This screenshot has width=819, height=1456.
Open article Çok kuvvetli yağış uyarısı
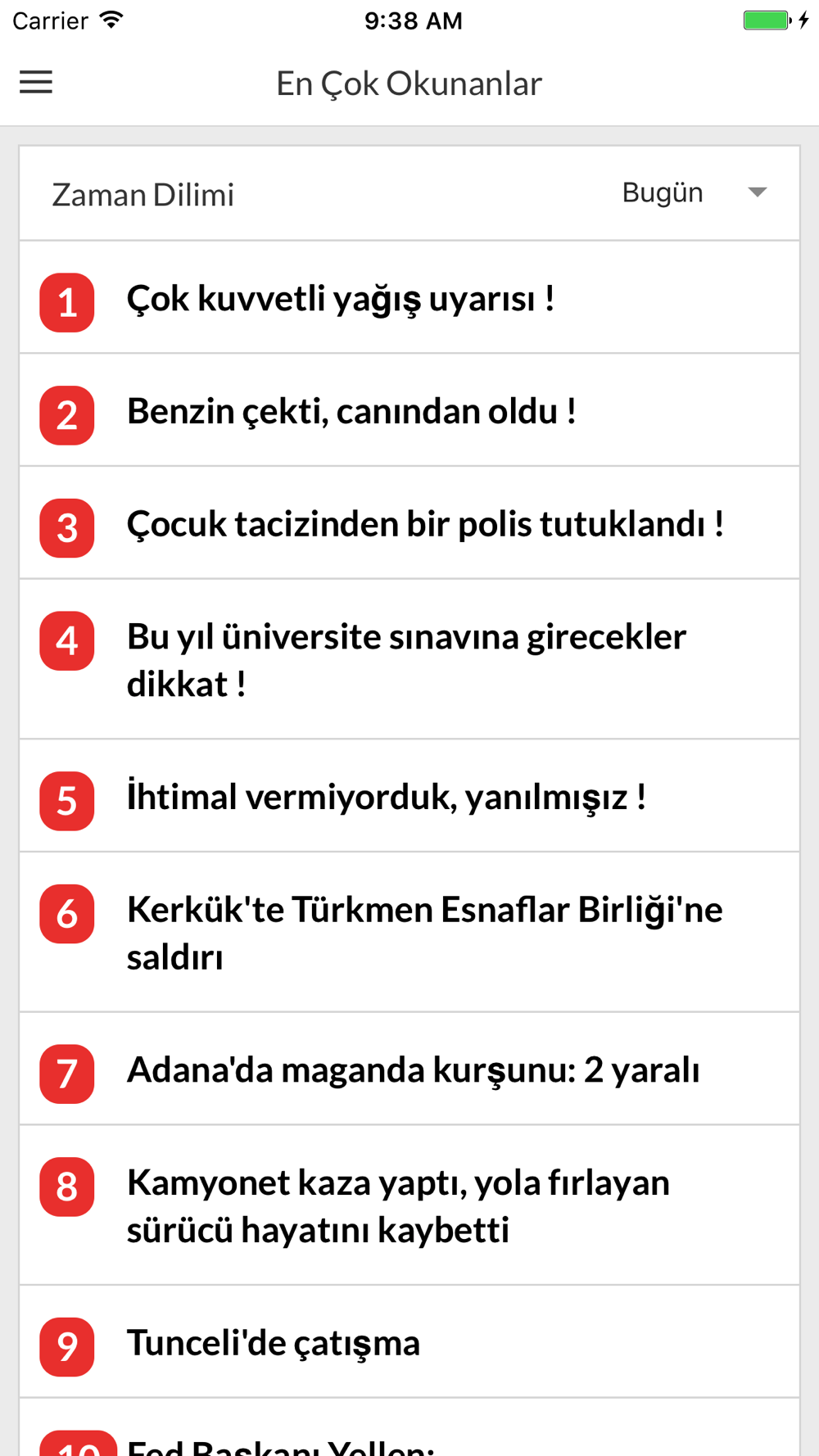[x=409, y=298]
